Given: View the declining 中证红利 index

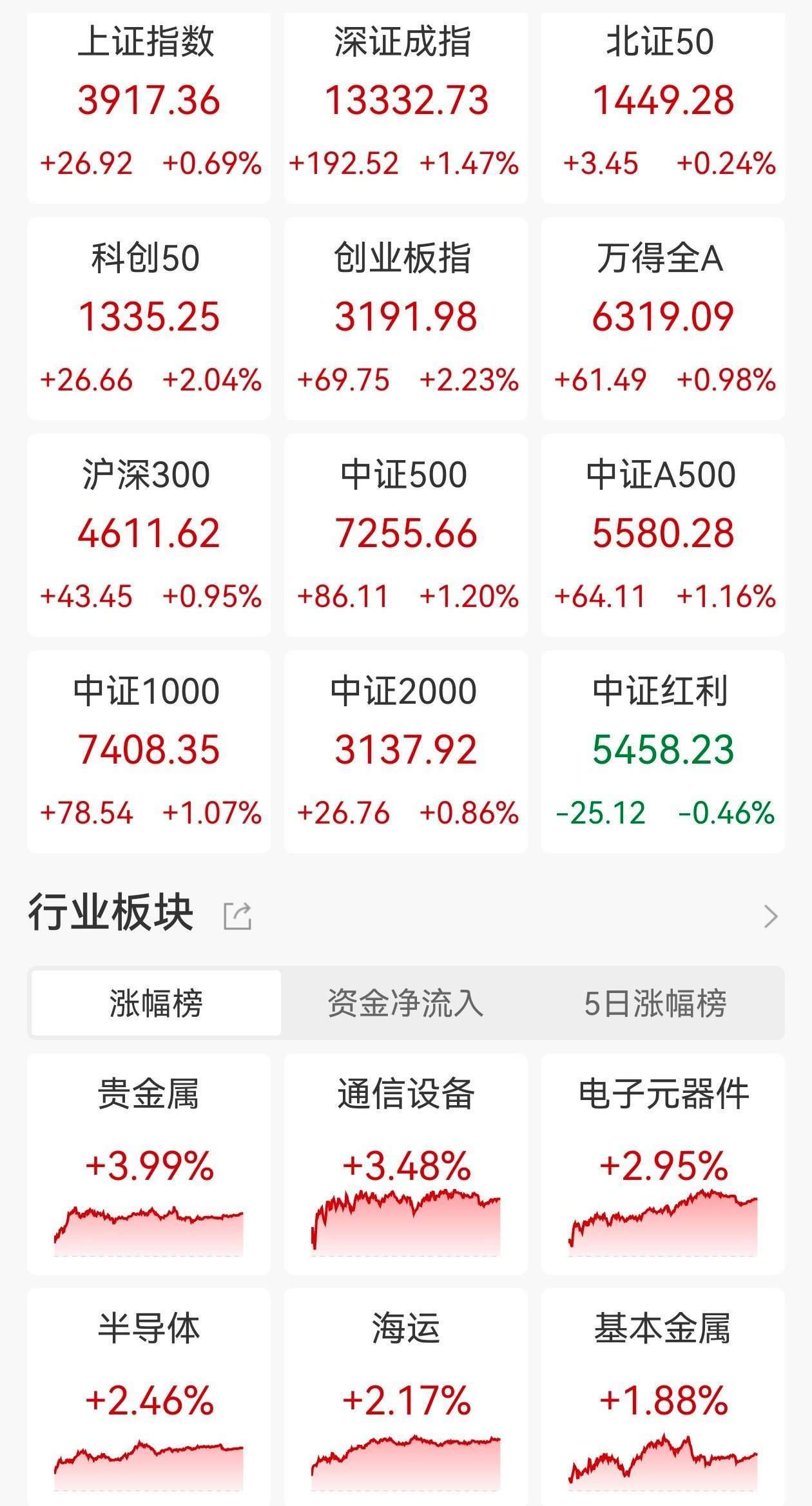Looking at the screenshot, I should (662, 748).
